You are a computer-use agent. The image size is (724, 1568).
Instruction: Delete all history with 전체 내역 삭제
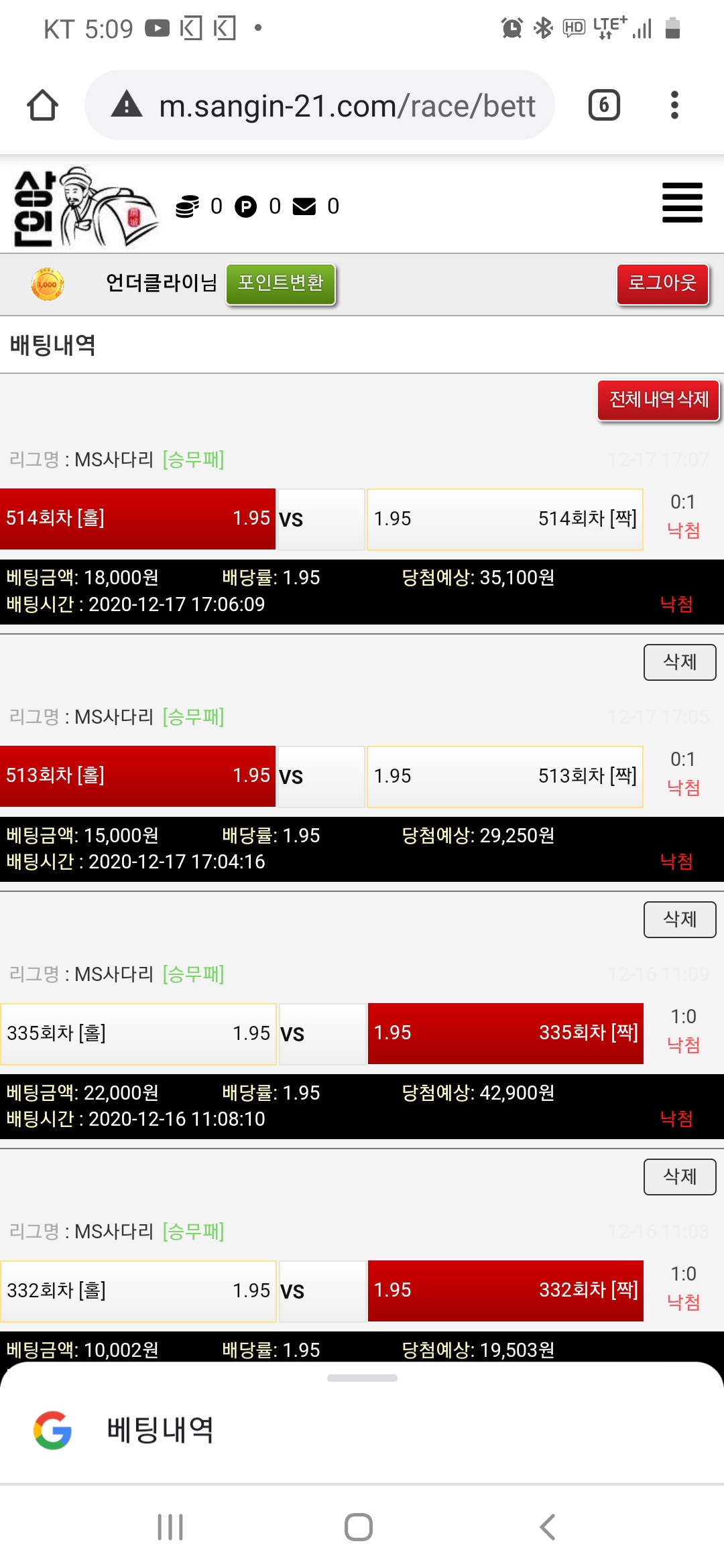click(658, 400)
